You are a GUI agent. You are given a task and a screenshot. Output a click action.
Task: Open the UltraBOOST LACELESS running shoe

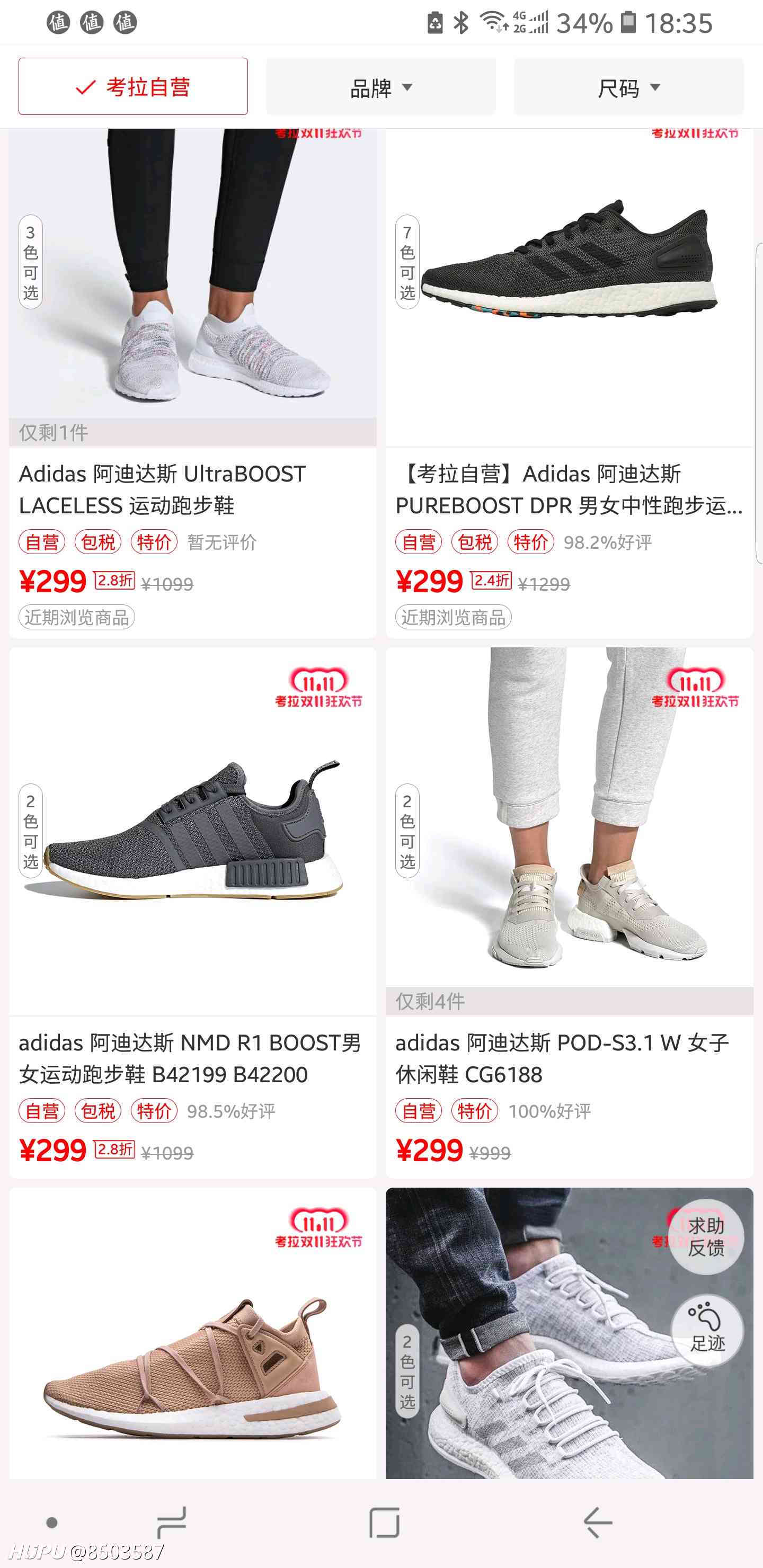192,383
